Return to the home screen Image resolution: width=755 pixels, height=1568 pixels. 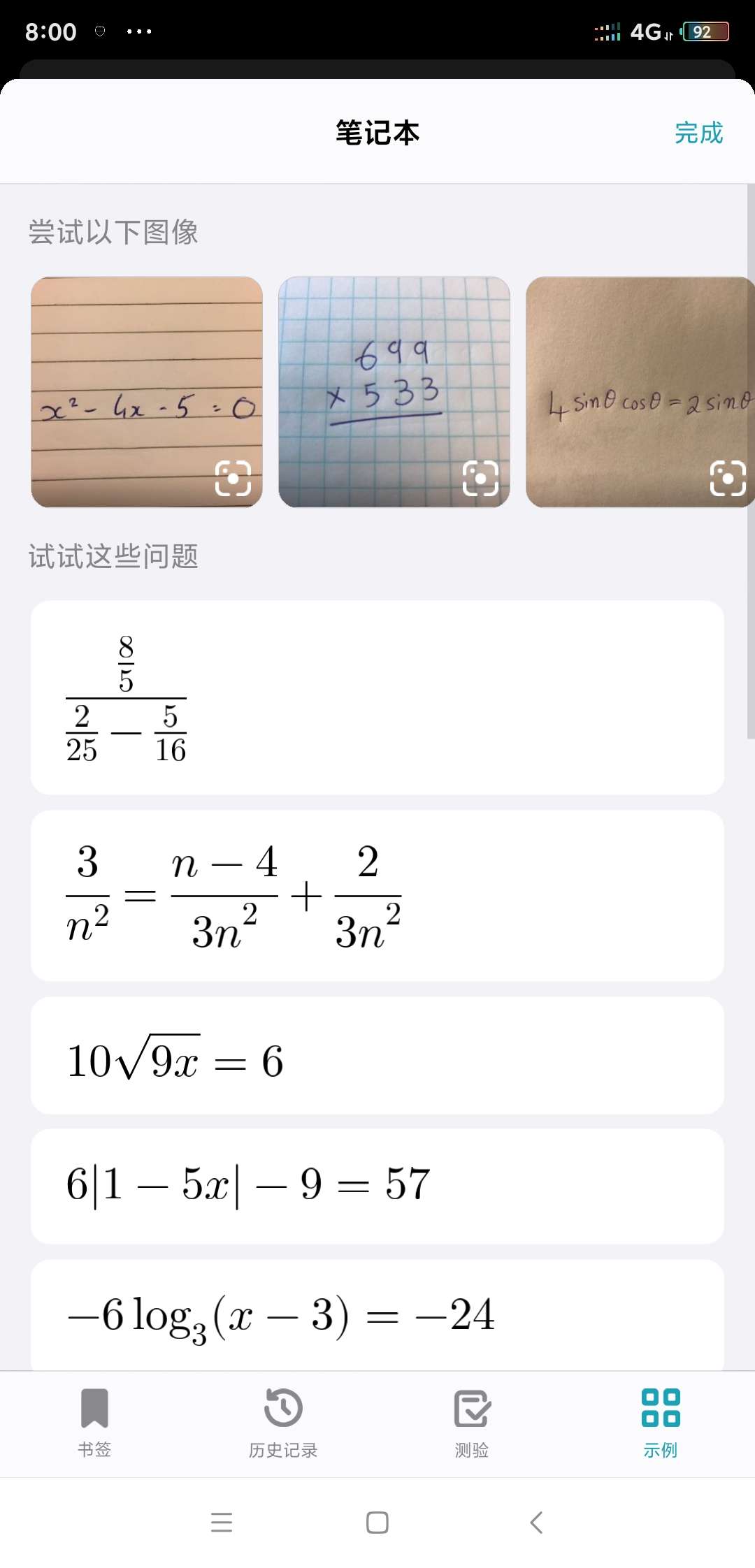coord(377,1523)
